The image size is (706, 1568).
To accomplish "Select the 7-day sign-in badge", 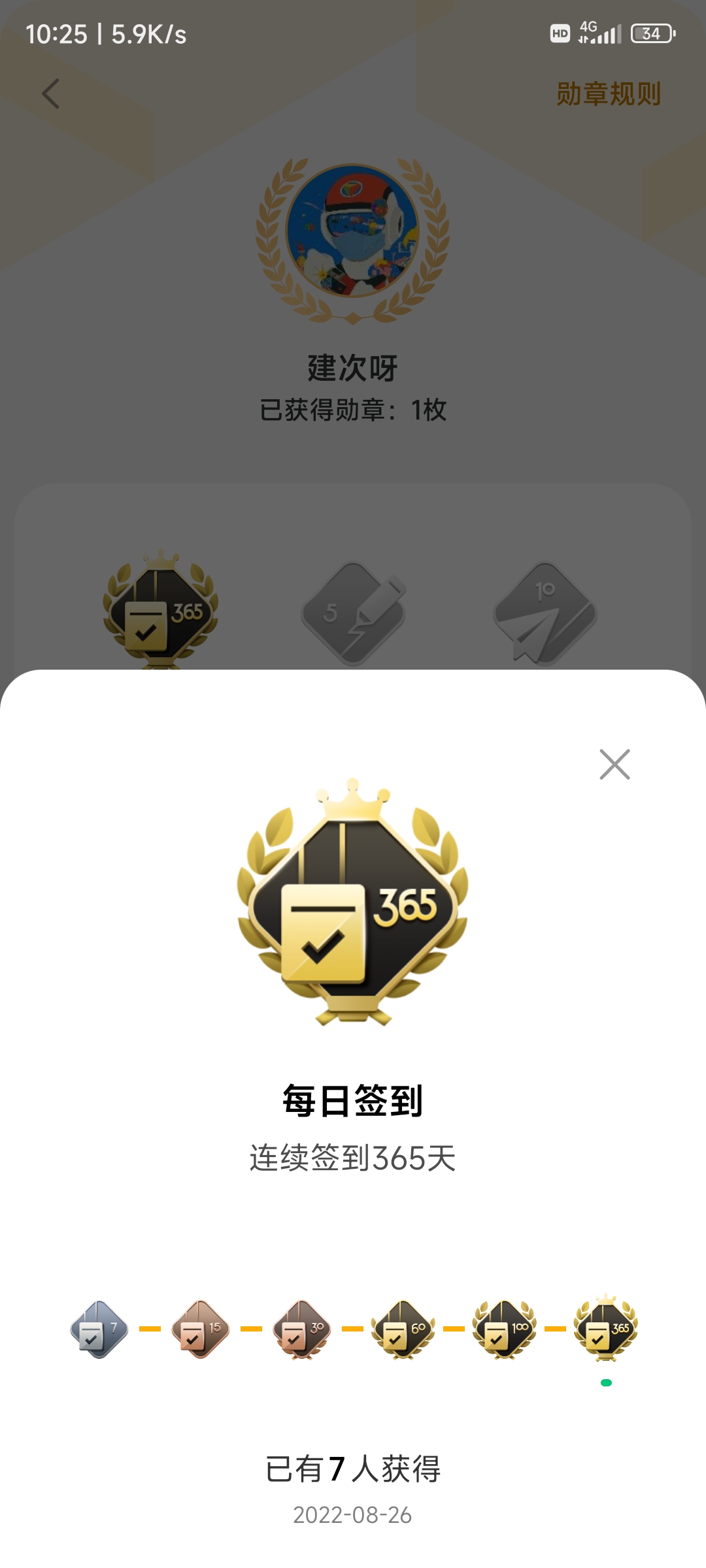I will point(99,1329).
